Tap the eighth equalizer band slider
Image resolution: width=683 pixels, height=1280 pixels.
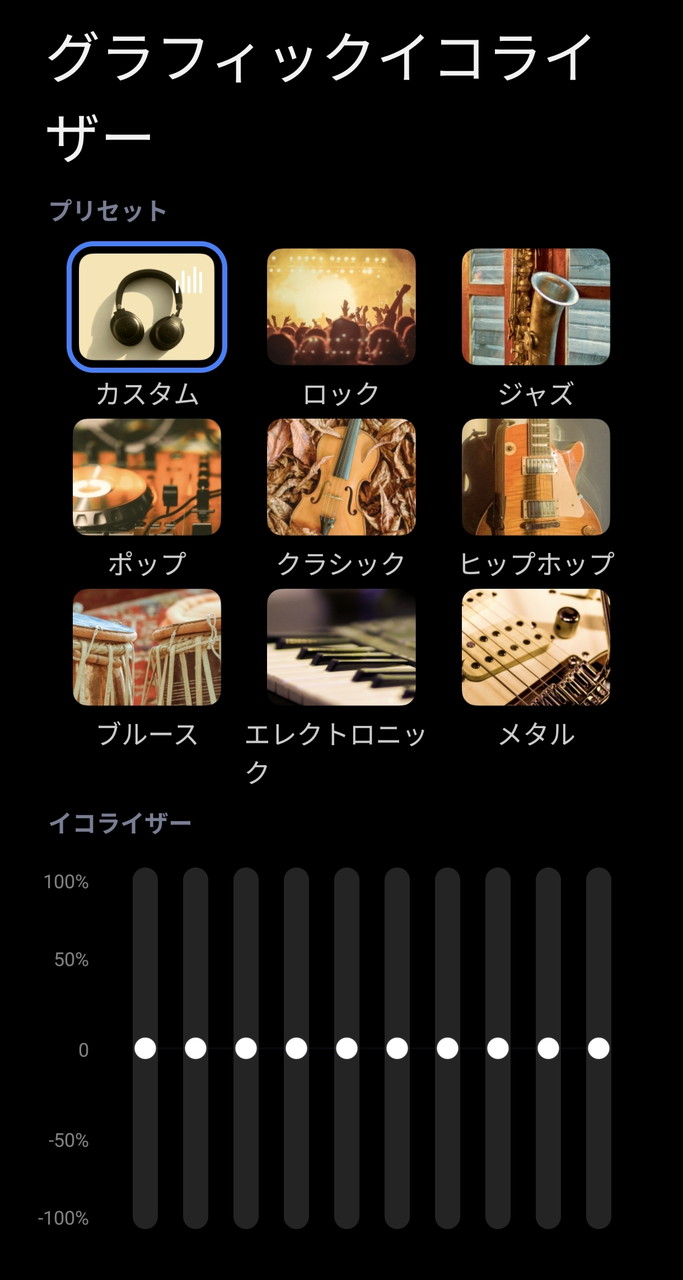coord(498,1048)
